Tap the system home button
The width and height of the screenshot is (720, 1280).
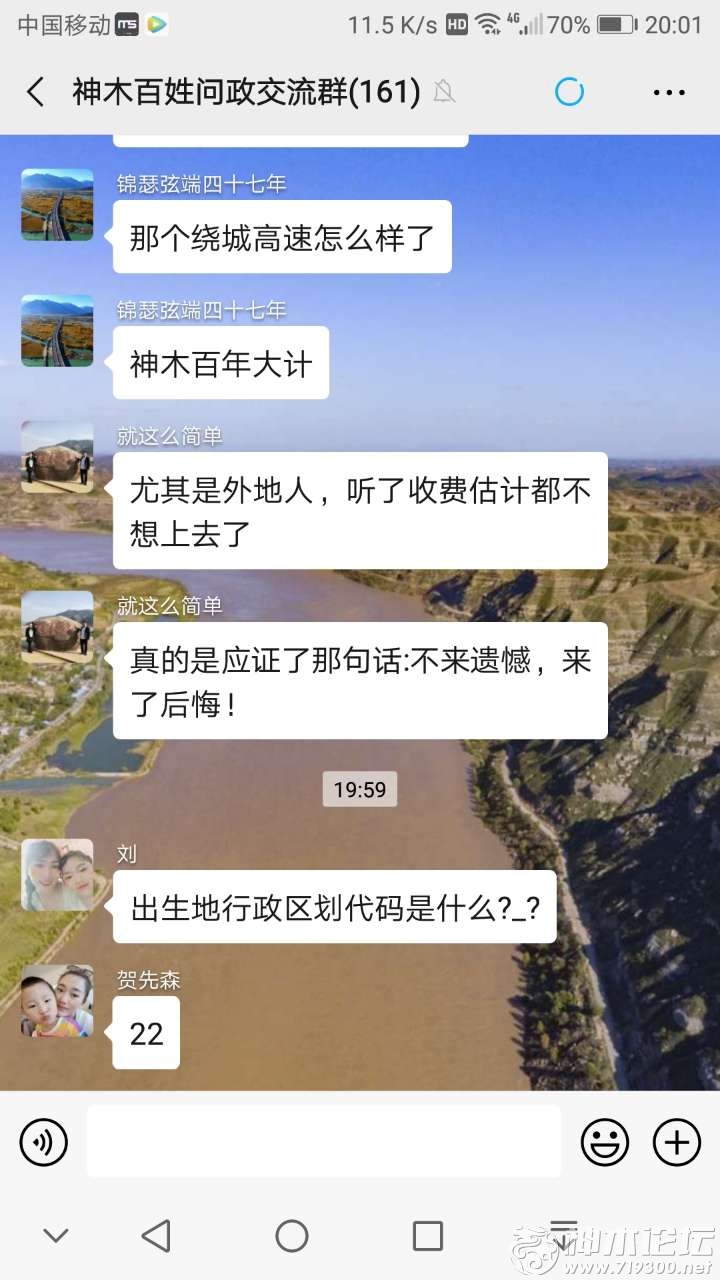click(x=292, y=1236)
